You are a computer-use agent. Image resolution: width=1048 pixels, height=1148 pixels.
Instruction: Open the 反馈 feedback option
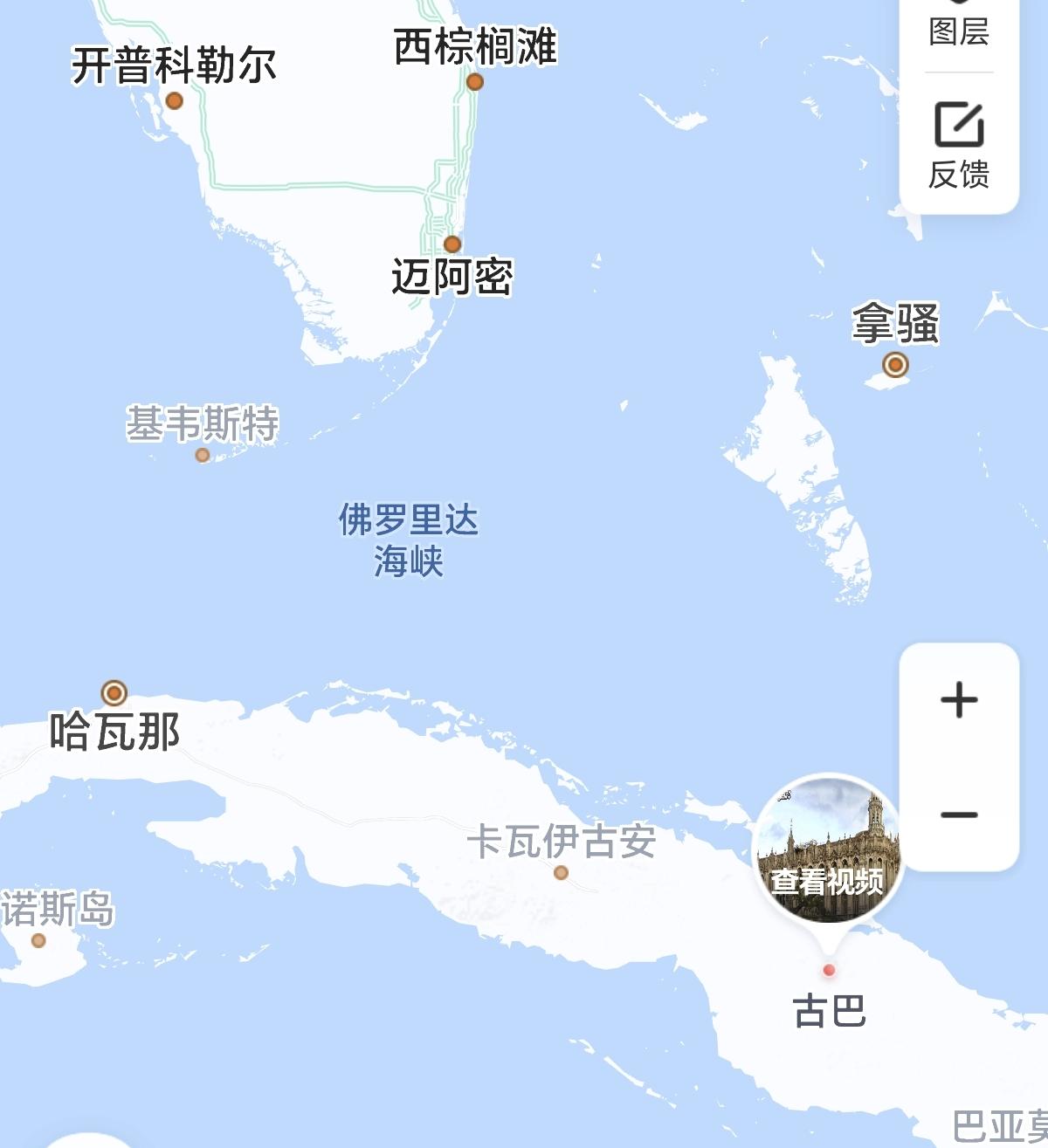tap(959, 145)
